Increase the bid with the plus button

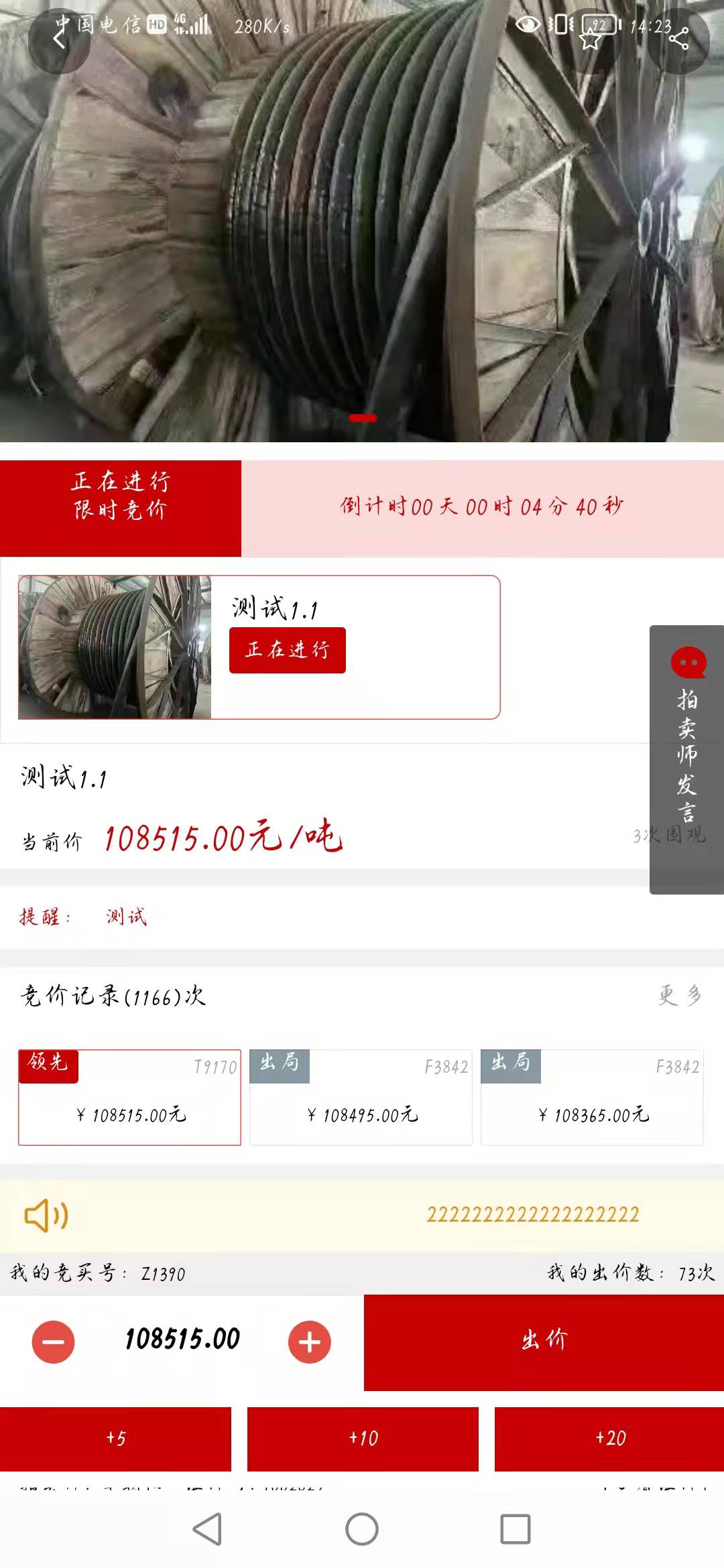310,1342
